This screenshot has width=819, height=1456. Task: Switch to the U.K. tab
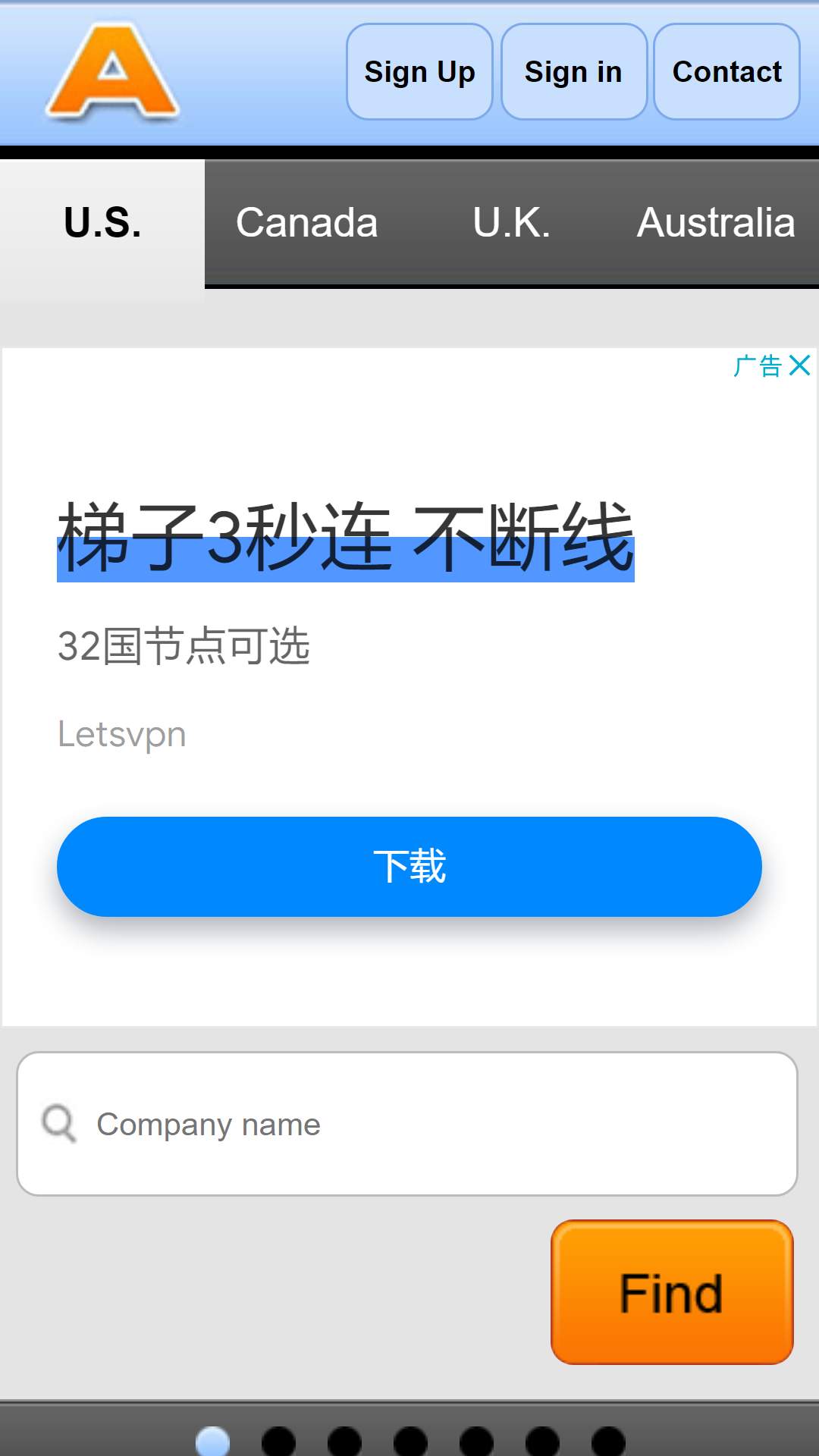tap(511, 223)
